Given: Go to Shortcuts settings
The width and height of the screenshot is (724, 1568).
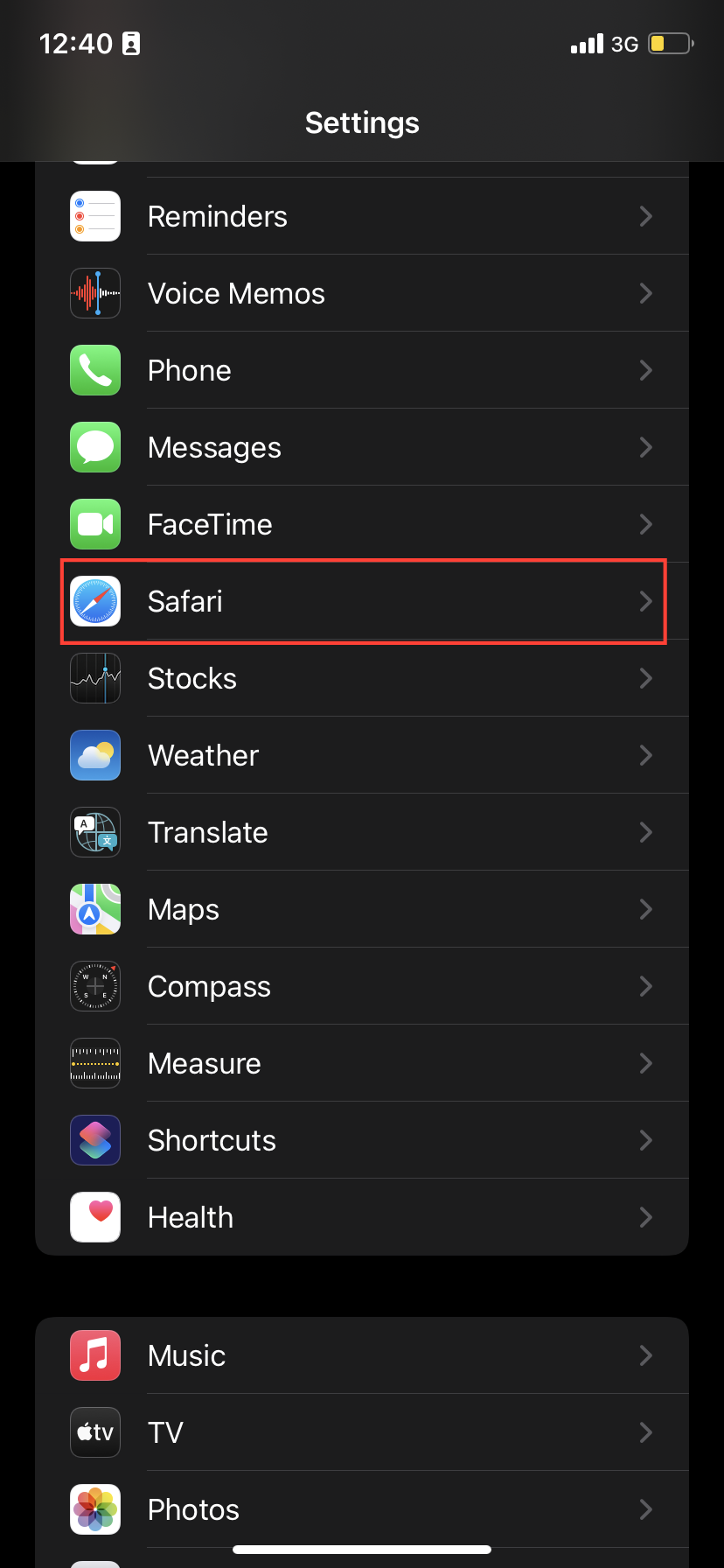Looking at the screenshot, I should coord(362,1140).
